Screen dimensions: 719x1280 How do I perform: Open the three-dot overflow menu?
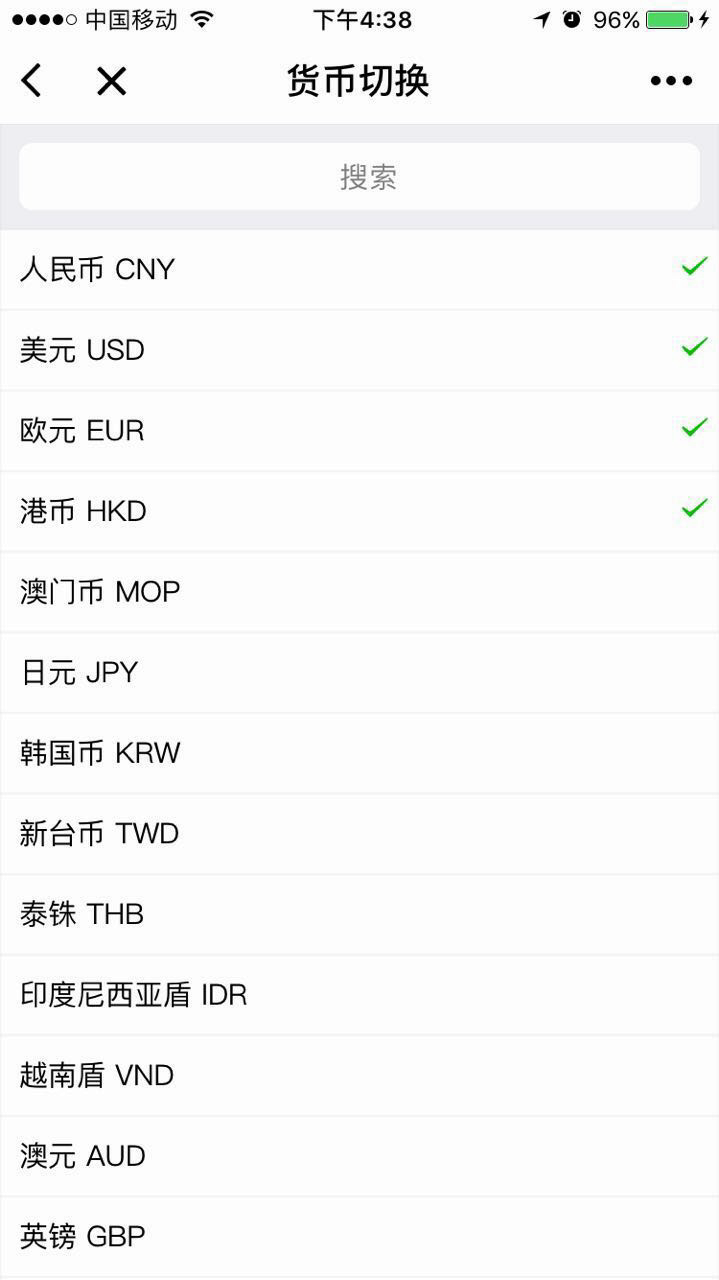pos(671,81)
